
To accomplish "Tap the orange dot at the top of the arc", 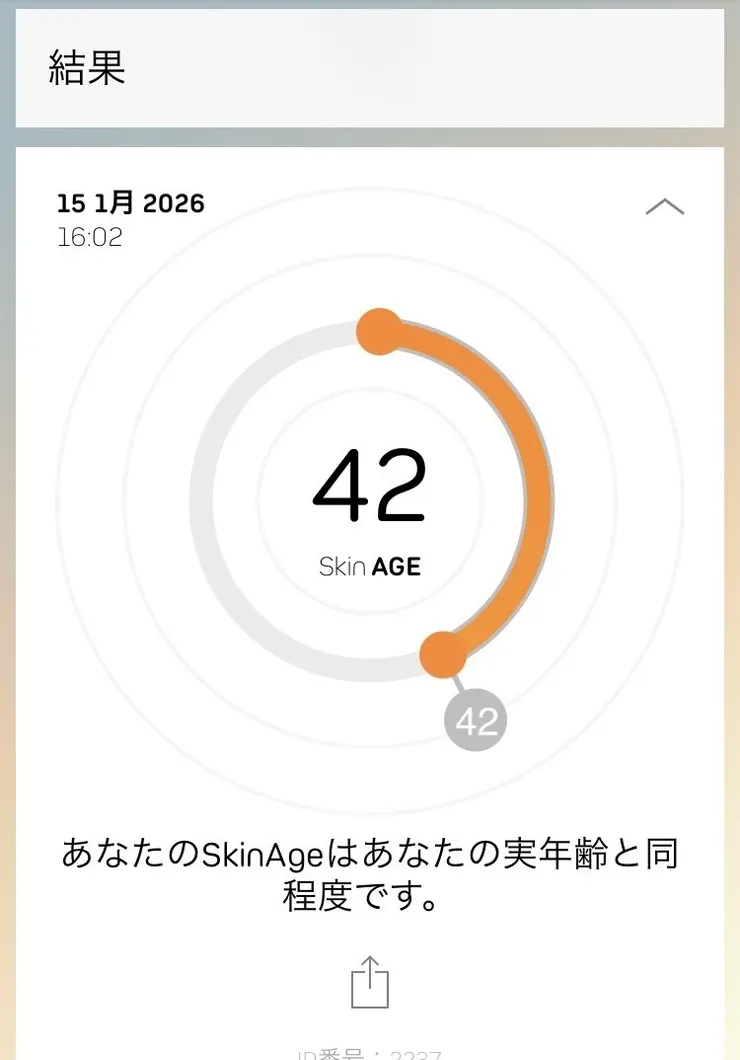I will [378, 330].
